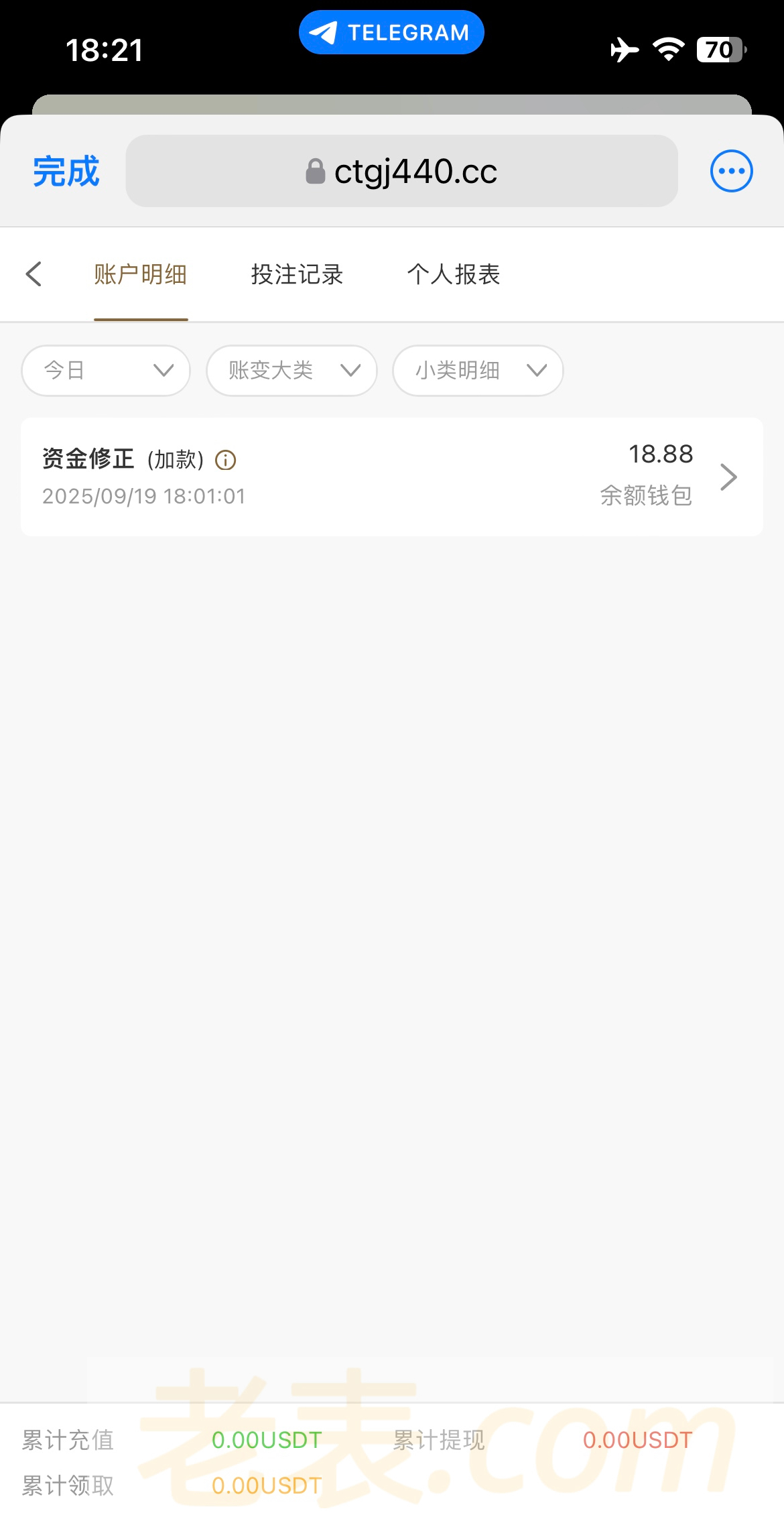The width and height of the screenshot is (784, 1519).
Task: Tap the ctgj440.cc address bar
Action: tap(402, 172)
